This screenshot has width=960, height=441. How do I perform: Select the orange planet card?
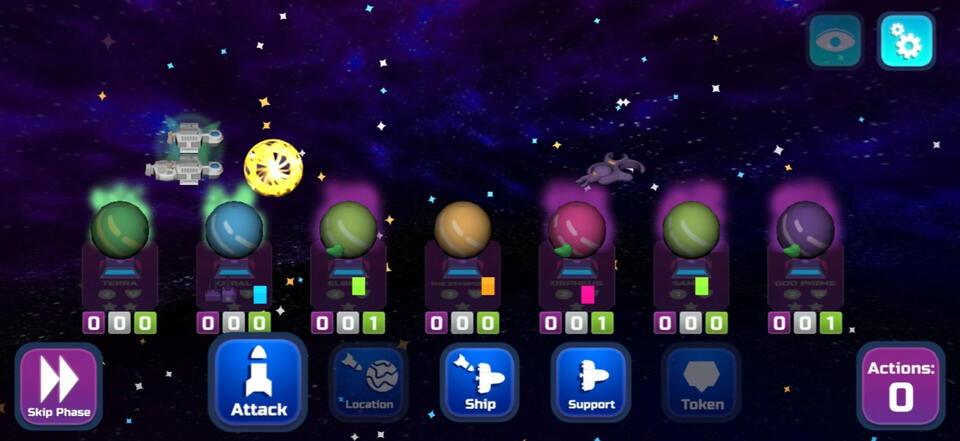point(462,262)
